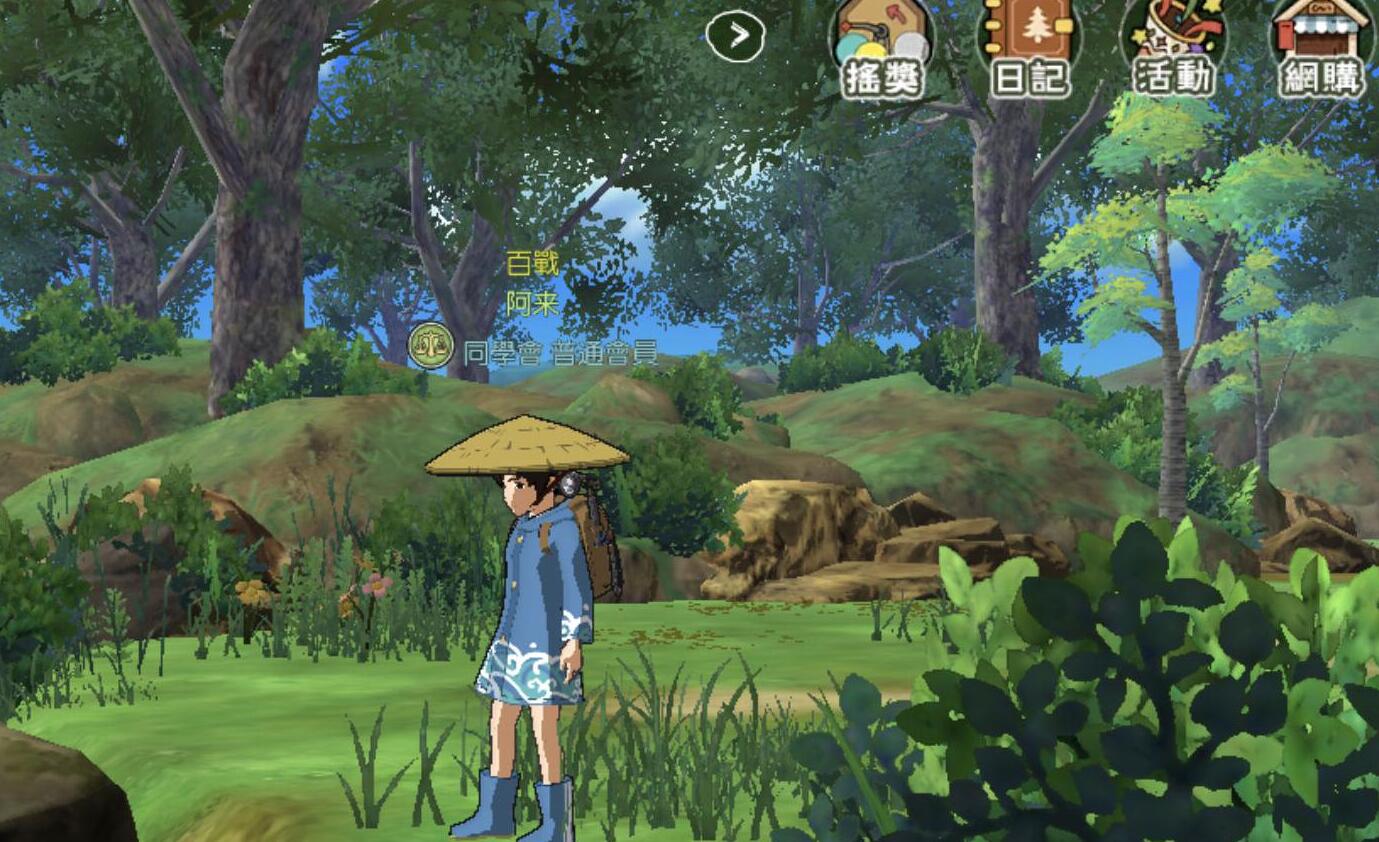Open the 網購 online shop
Image resolution: width=1379 pixels, height=842 pixels.
1322,50
